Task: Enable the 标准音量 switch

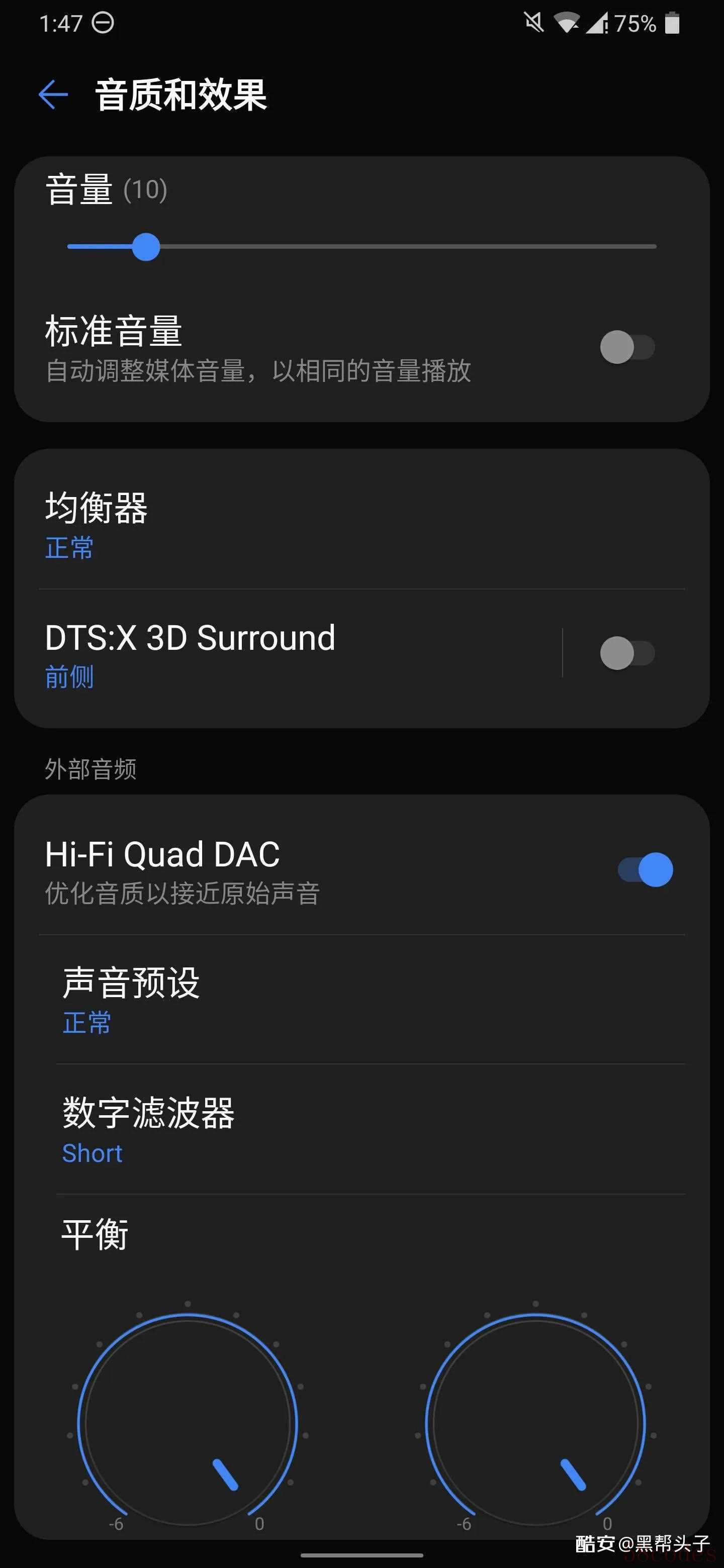Action: coord(626,347)
